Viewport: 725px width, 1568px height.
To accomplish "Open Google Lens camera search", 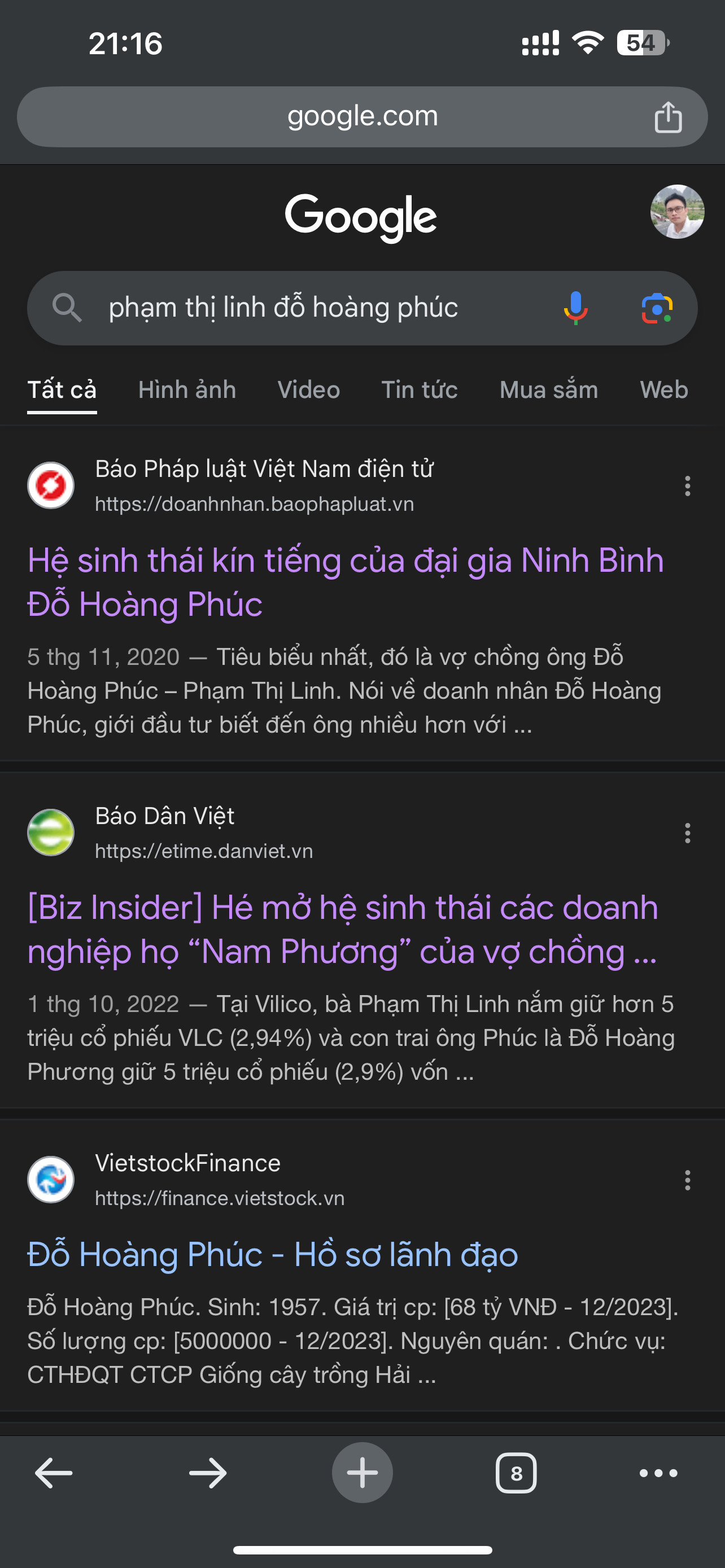I will coord(657,308).
